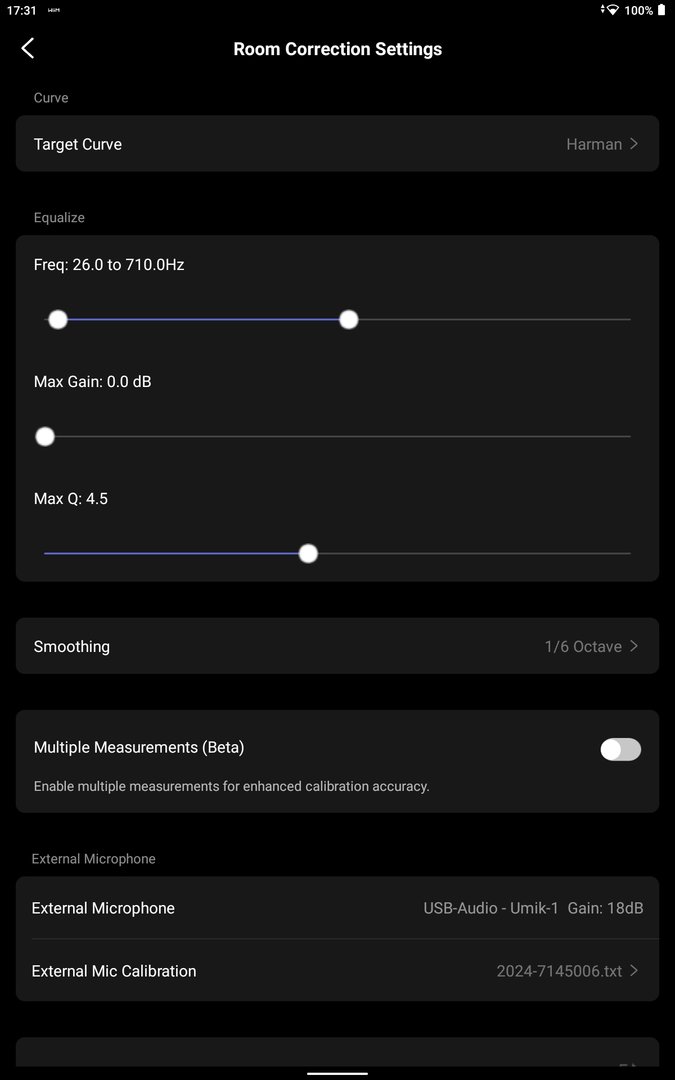
Task: Open the External Microphone row
Action: pos(337,908)
